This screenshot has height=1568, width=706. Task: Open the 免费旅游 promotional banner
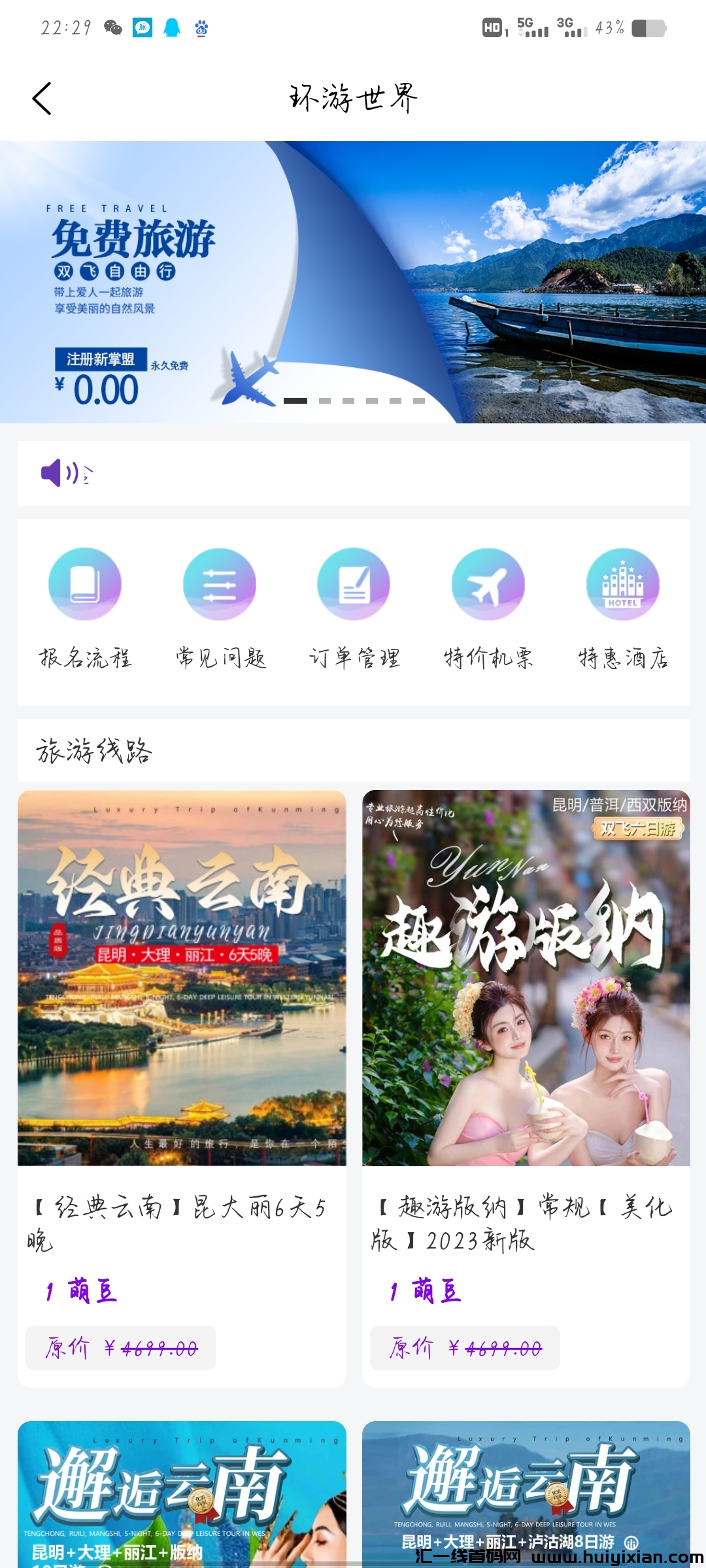pyautogui.click(x=353, y=282)
